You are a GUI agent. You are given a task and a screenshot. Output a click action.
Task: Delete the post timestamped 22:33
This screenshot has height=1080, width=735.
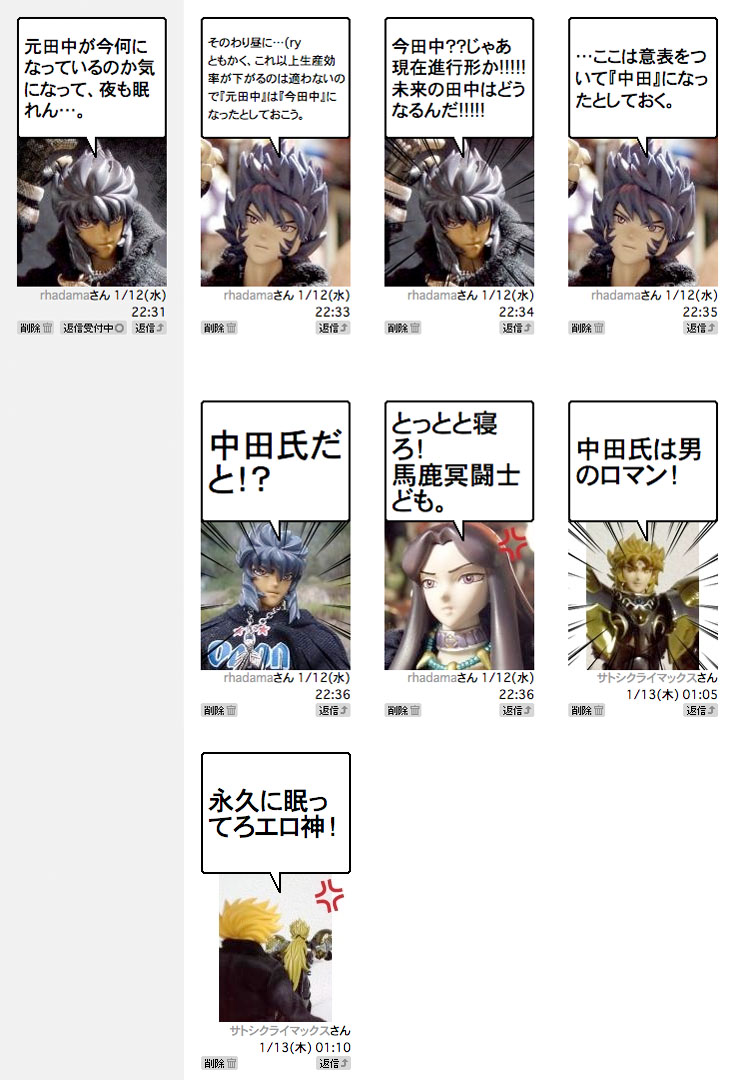[219, 328]
